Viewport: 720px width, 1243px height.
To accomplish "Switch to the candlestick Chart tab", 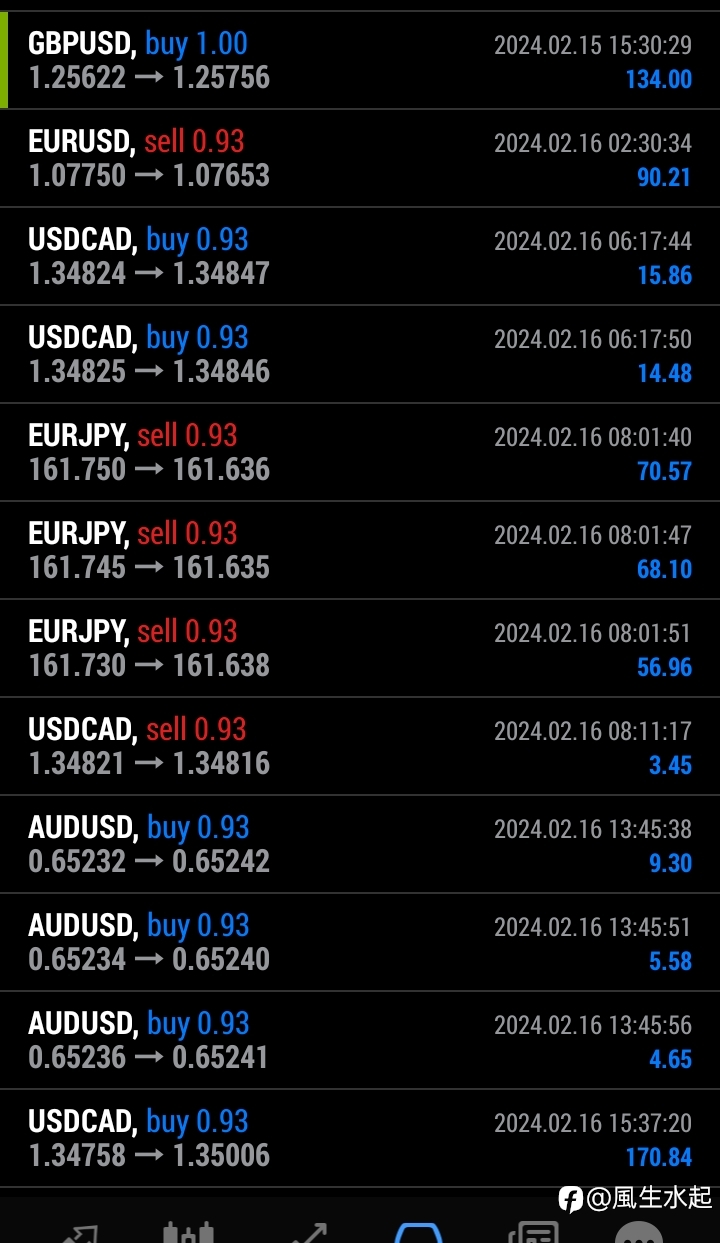I will [189, 1232].
